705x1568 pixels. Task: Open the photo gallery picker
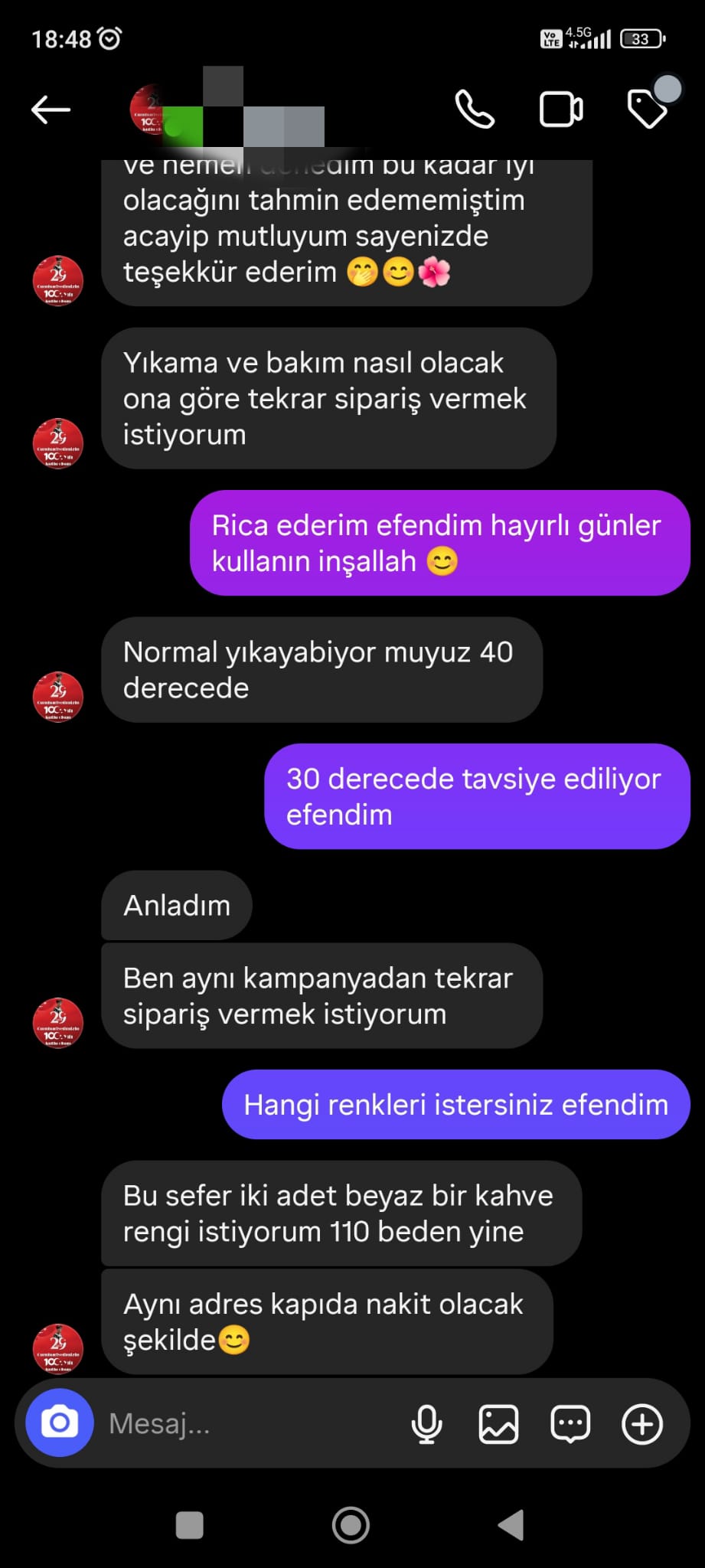[498, 1424]
